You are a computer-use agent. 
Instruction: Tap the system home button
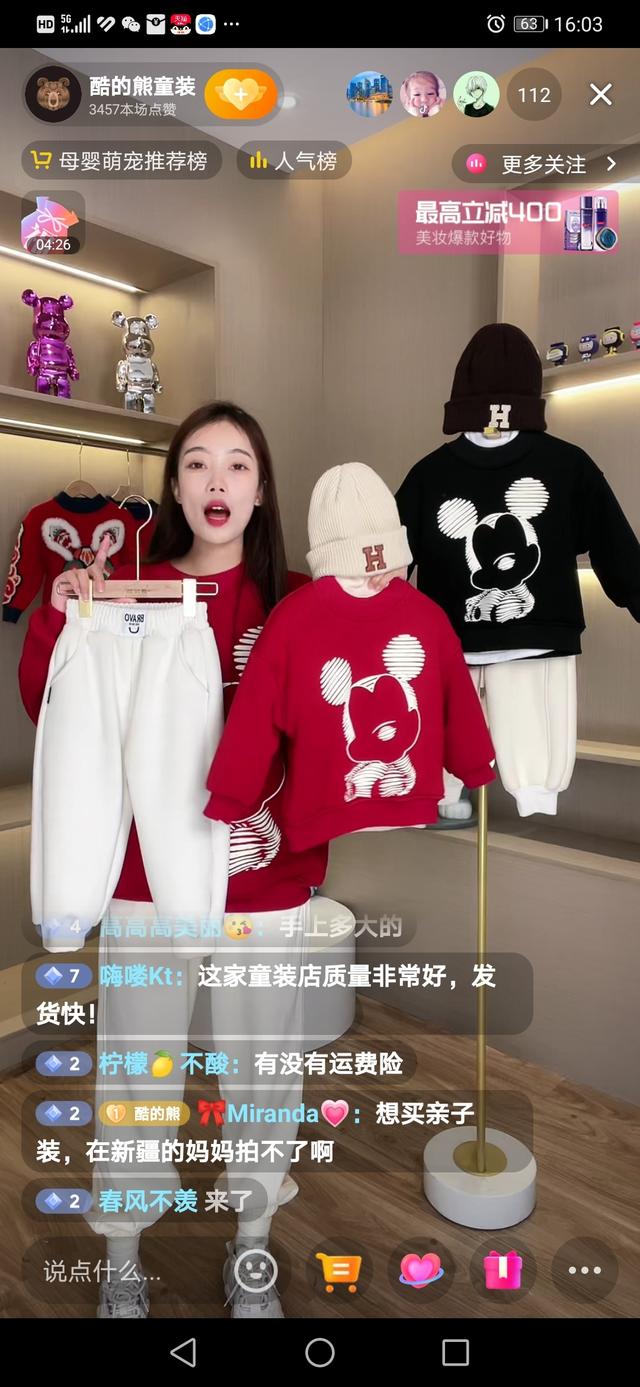320,1353
